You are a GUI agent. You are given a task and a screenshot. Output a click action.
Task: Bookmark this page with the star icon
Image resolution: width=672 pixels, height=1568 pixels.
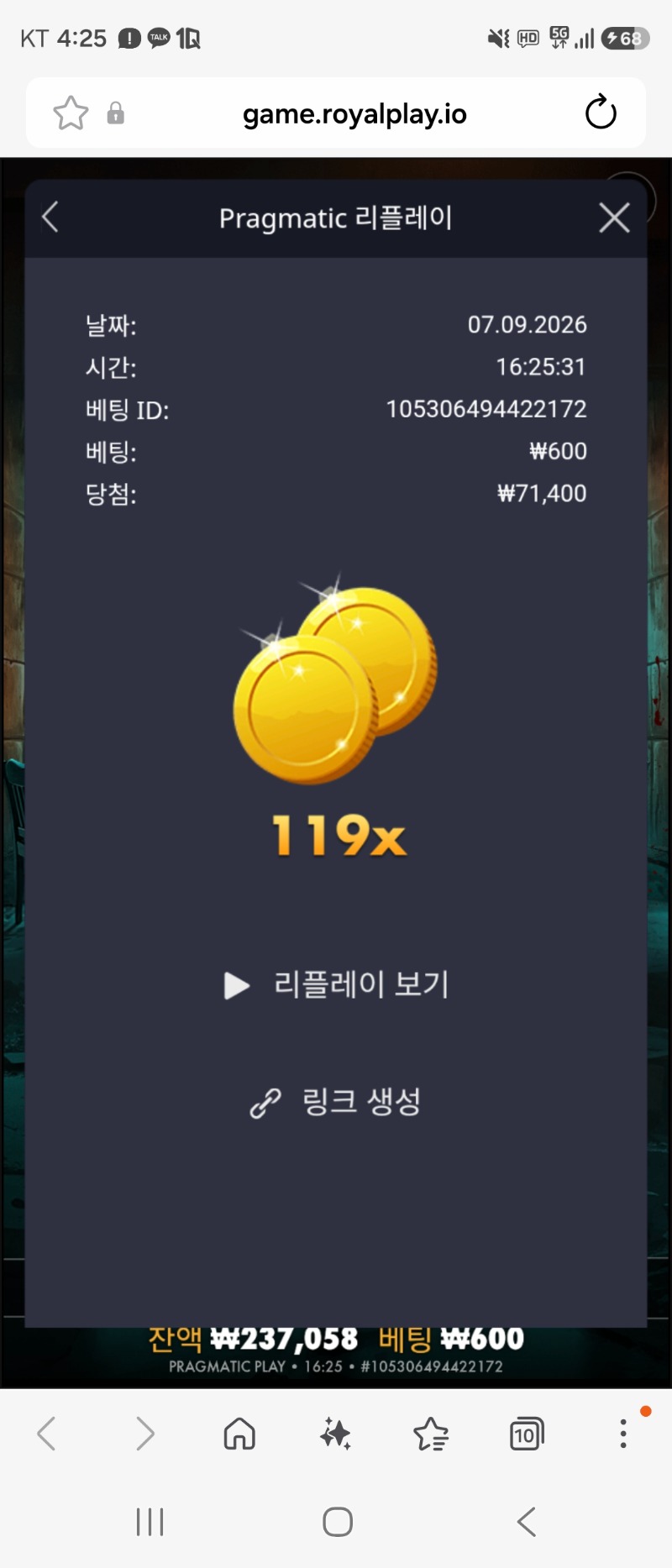71,113
